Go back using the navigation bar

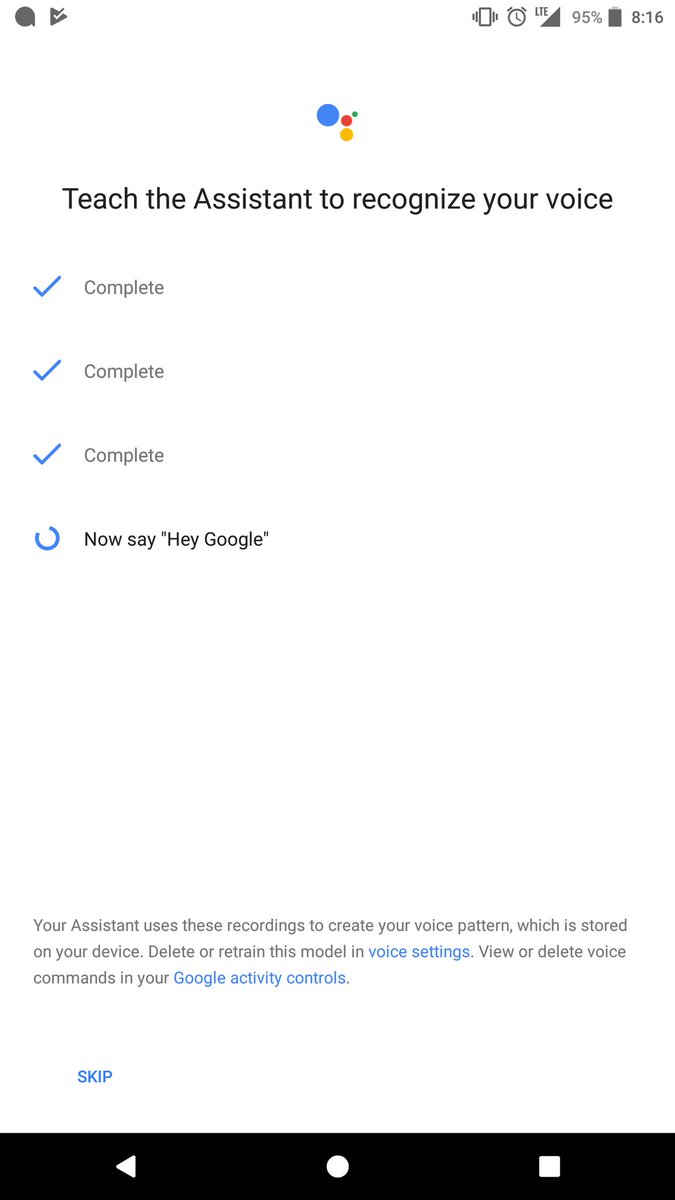[126, 1166]
